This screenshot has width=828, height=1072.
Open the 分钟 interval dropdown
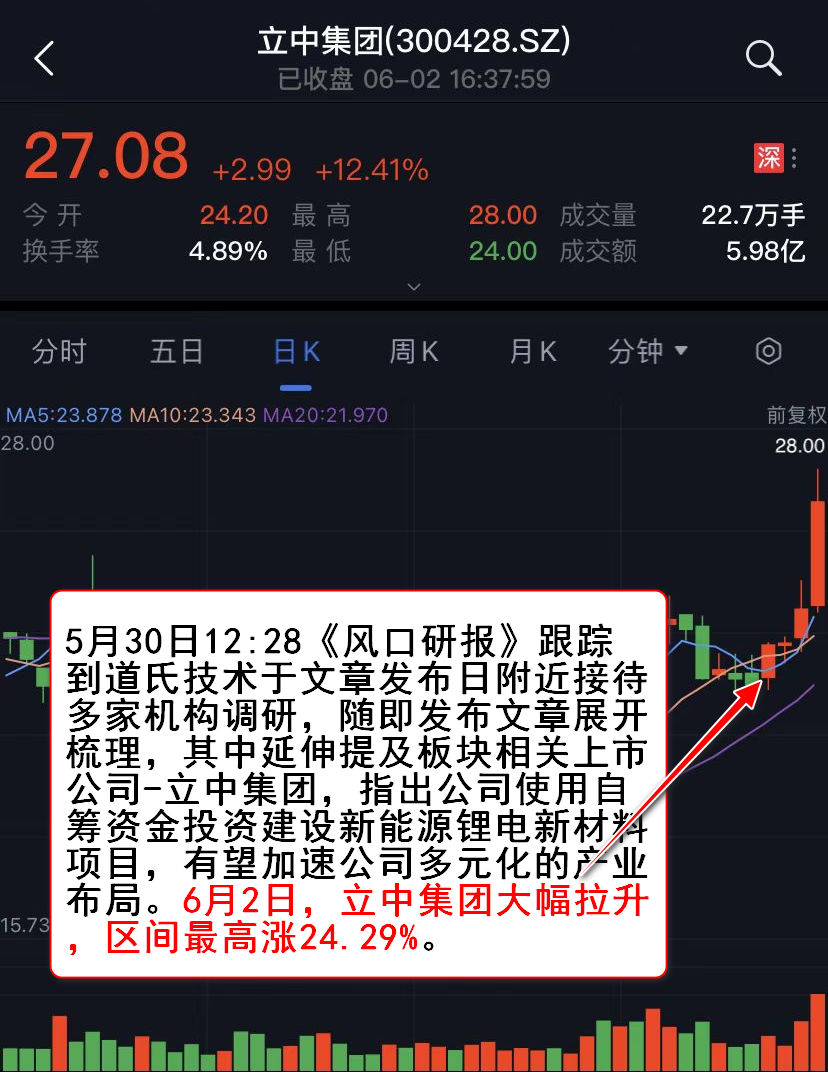(x=648, y=352)
